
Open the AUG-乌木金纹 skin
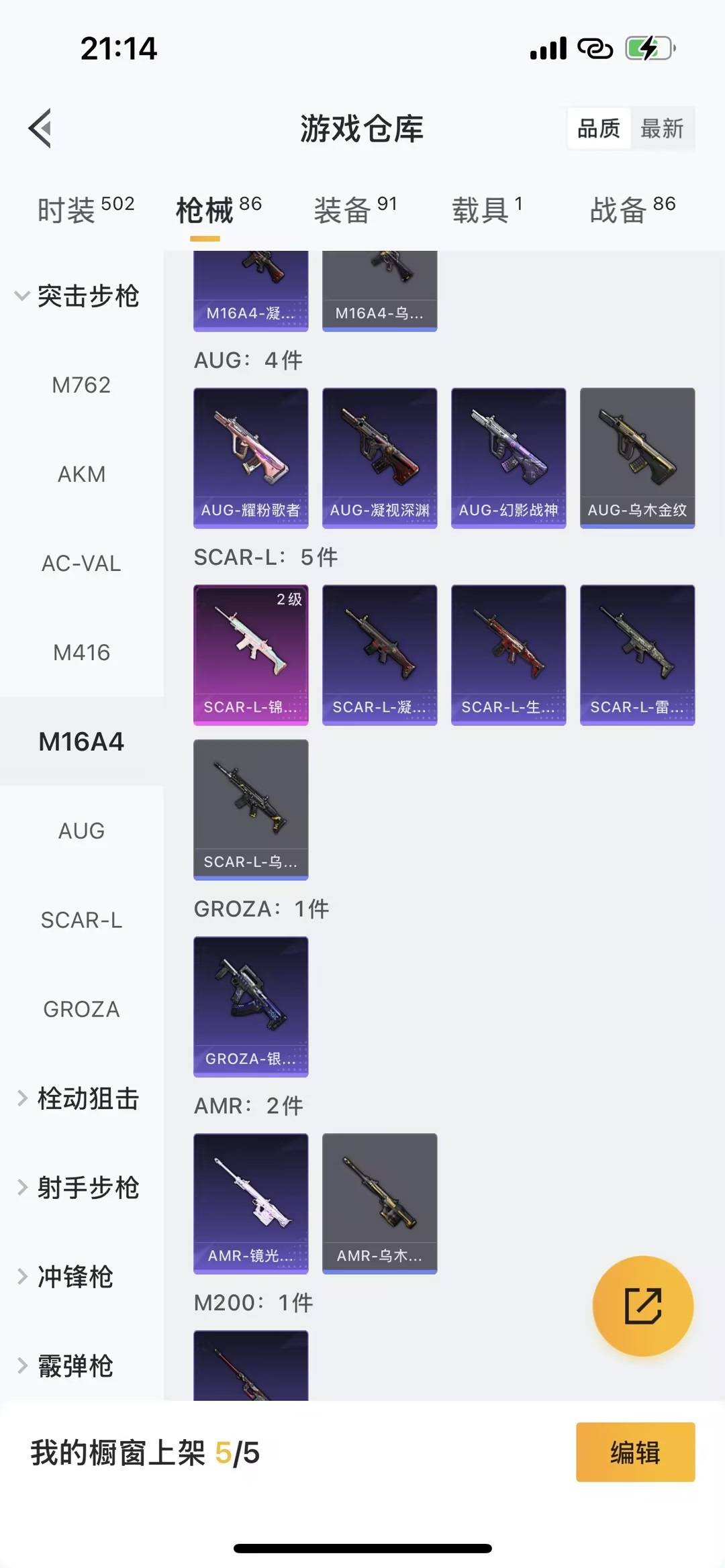(637, 458)
